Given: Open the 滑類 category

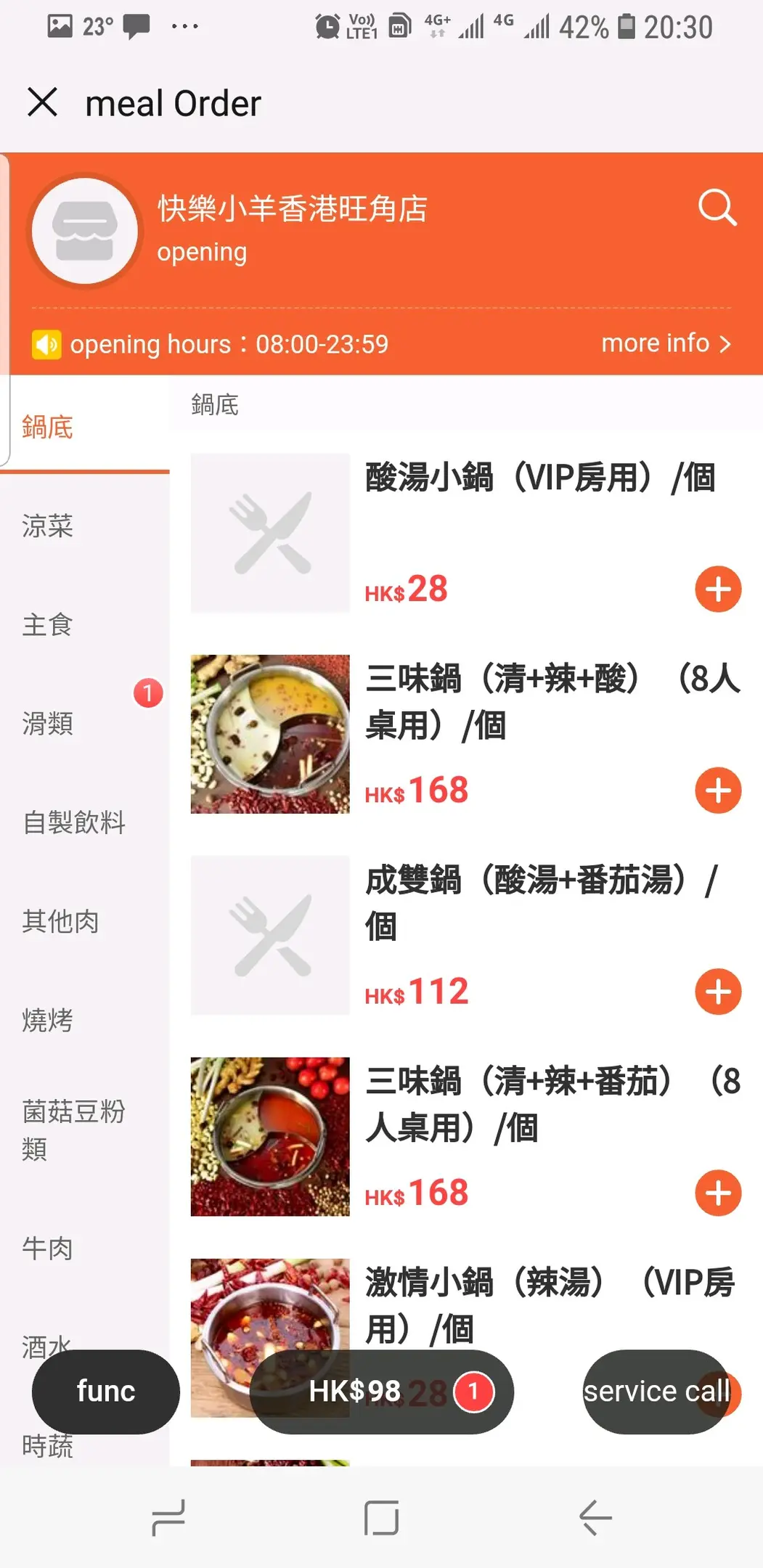Looking at the screenshot, I should (48, 723).
